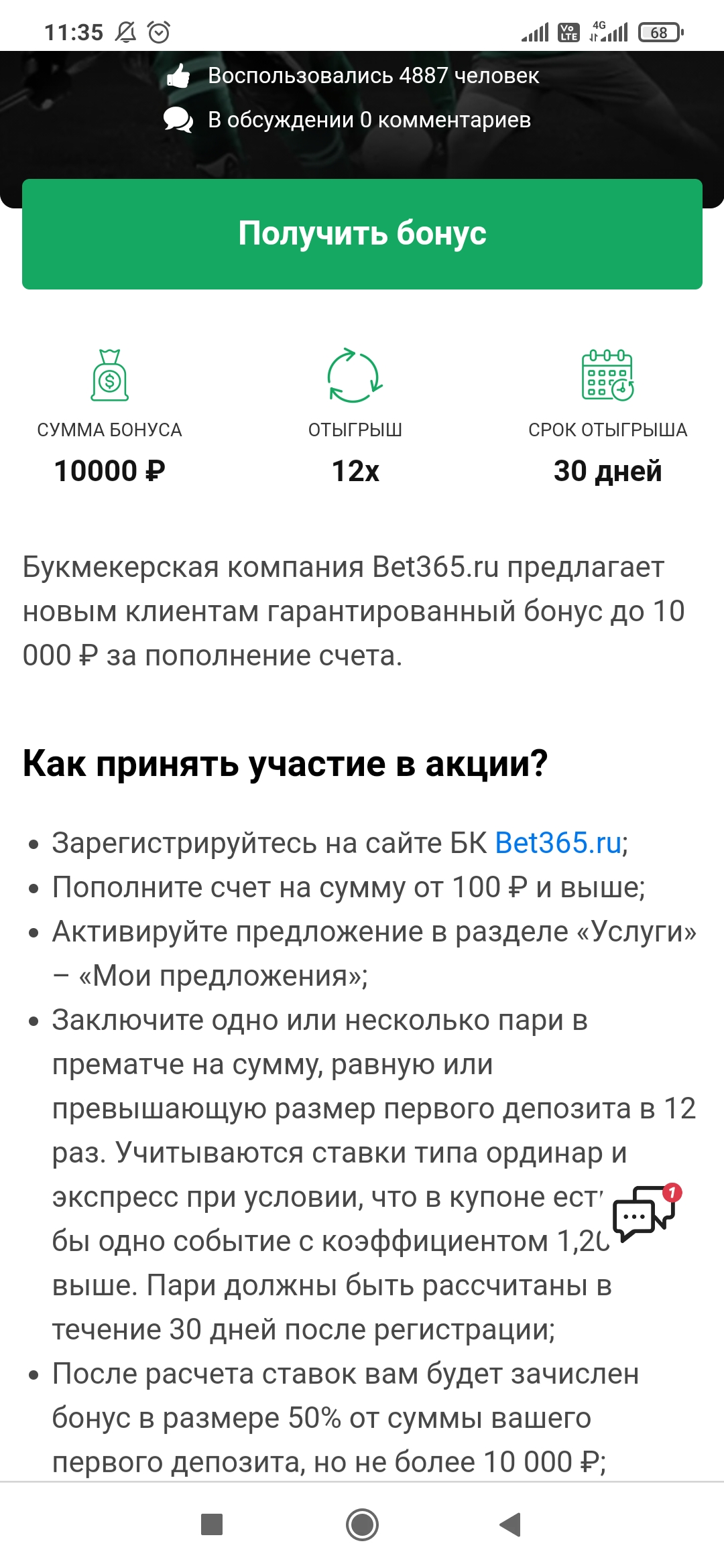Tap the green «Получить бонус» button
724x1568 pixels.
click(362, 234)
